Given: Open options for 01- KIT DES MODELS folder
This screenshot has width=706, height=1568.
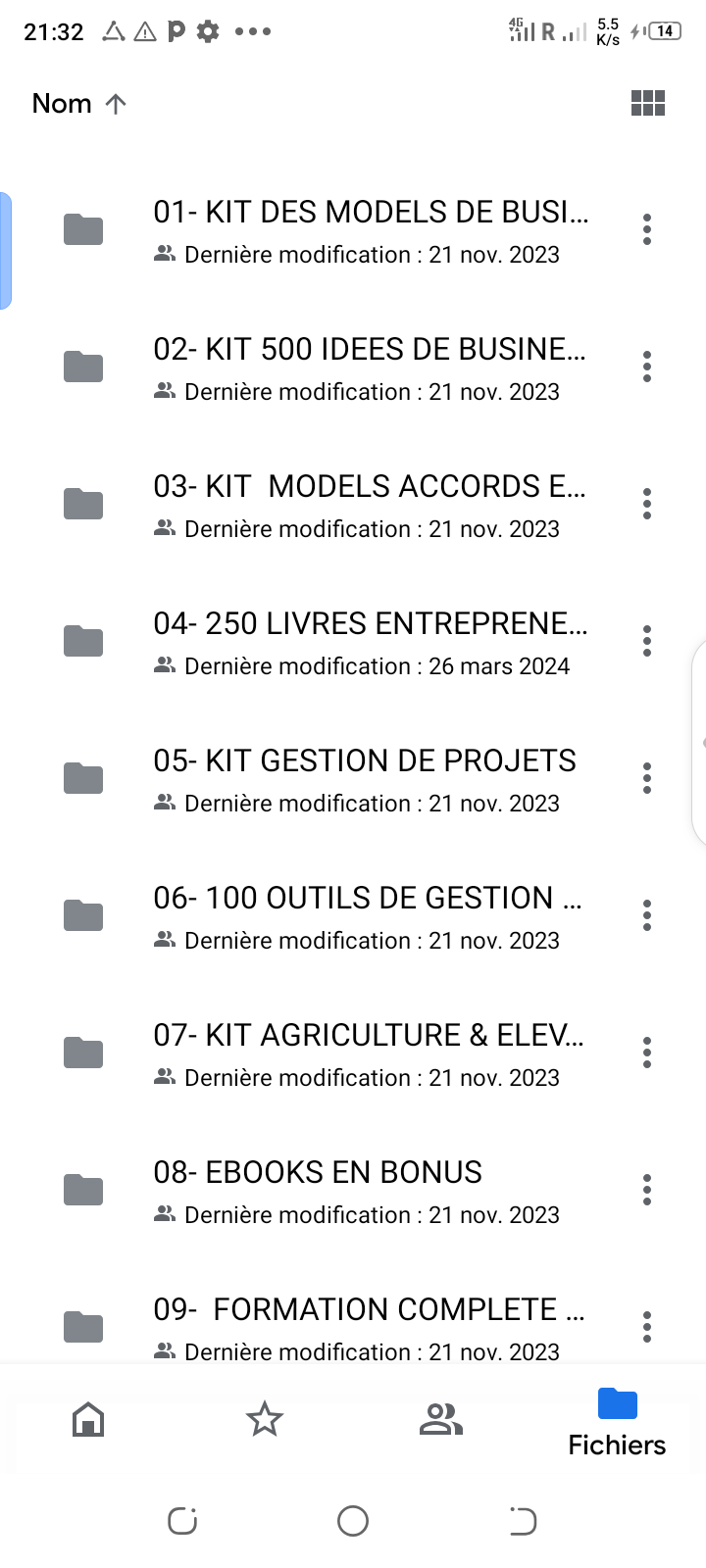Looking at the screenshot, I should click(x=647, y=229).
